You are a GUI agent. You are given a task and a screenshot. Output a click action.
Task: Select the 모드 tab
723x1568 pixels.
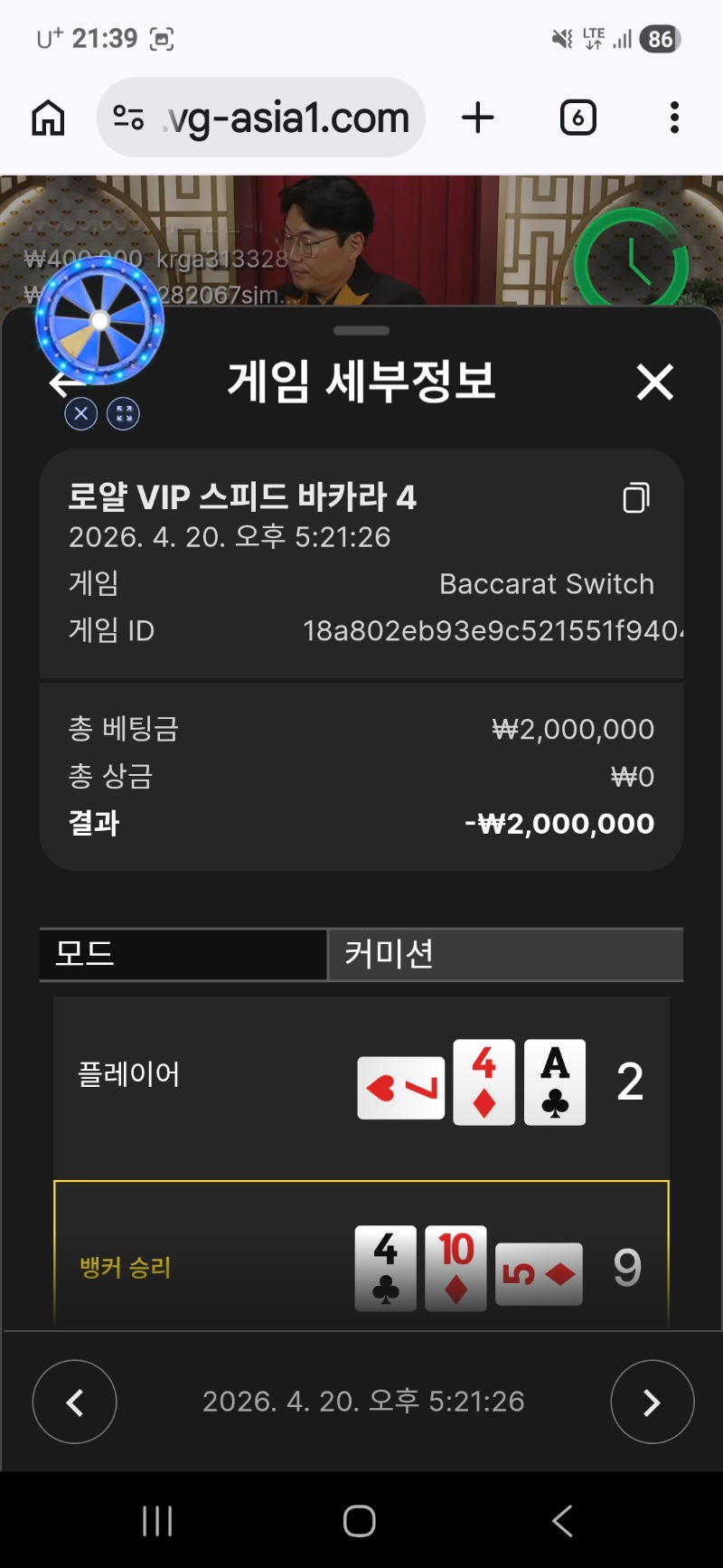[x=183, y=954]
